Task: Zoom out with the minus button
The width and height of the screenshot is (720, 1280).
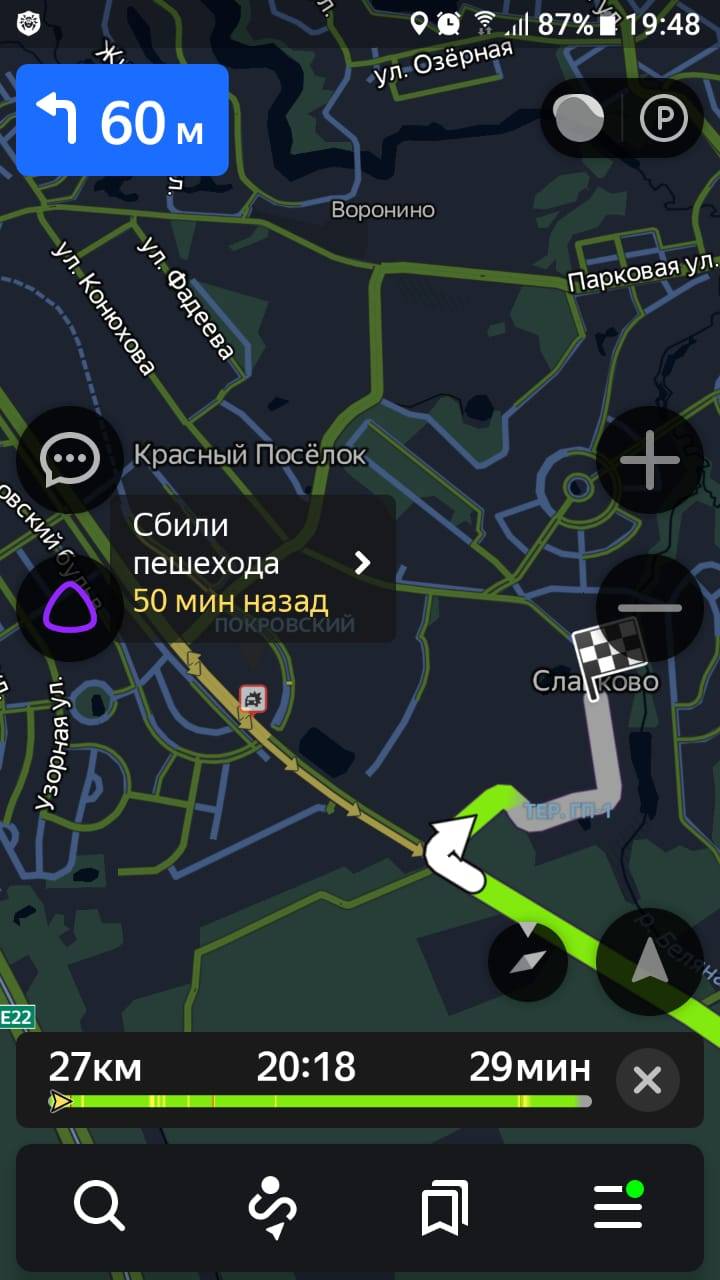Action: [650, 607]
